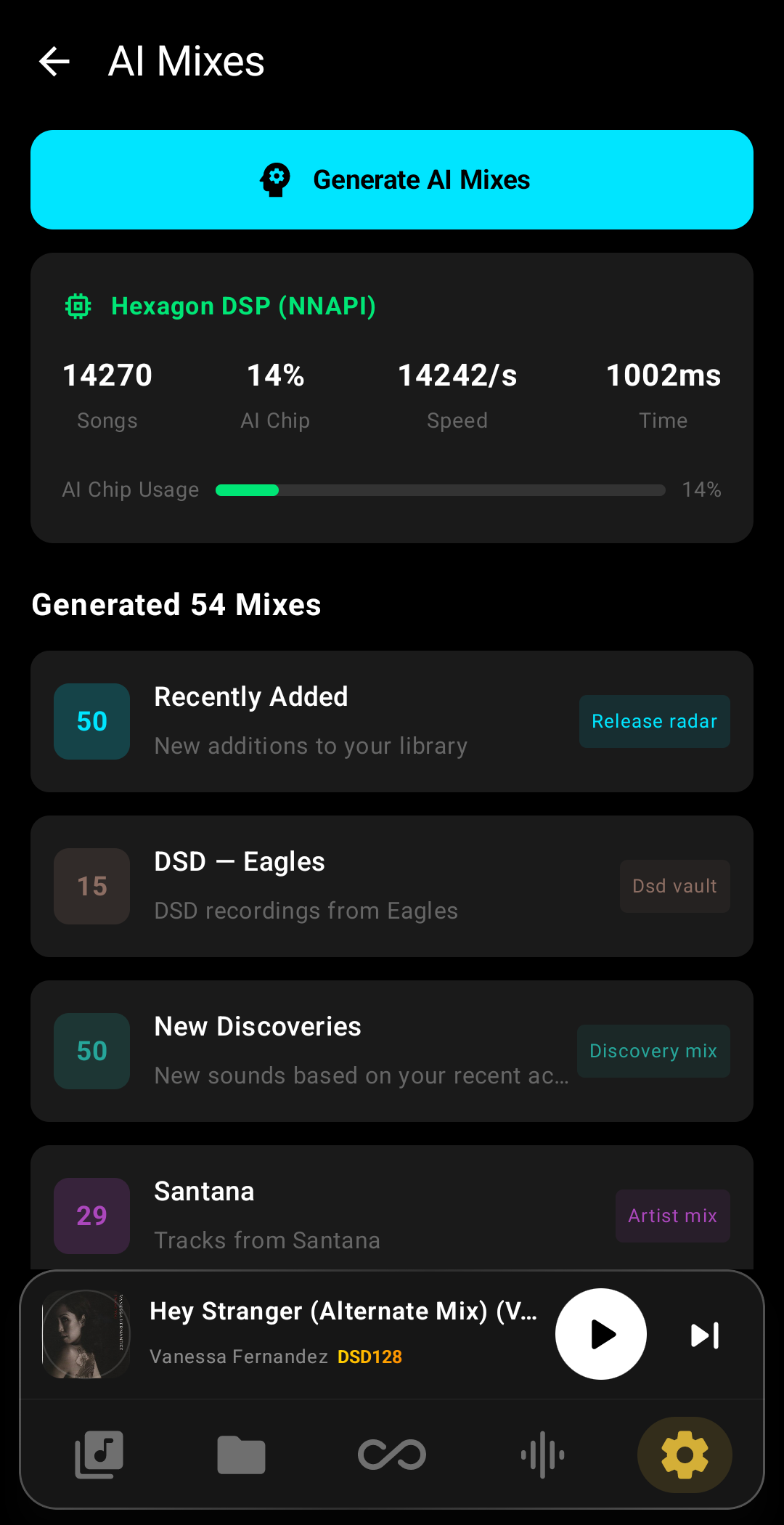
Task: Play Hey Stranger in mini player
Action: (600, 1334)
